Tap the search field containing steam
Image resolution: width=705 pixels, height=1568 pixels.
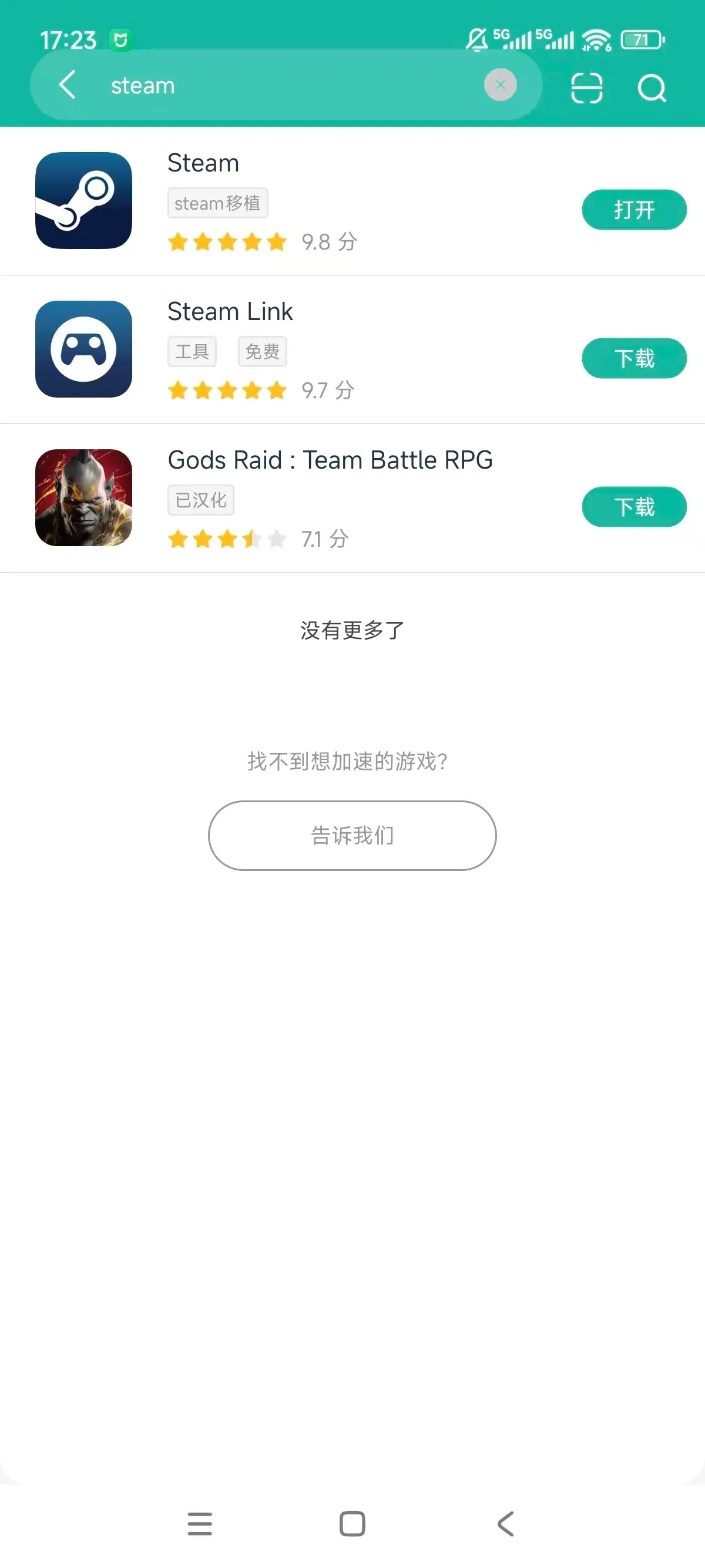292,85
